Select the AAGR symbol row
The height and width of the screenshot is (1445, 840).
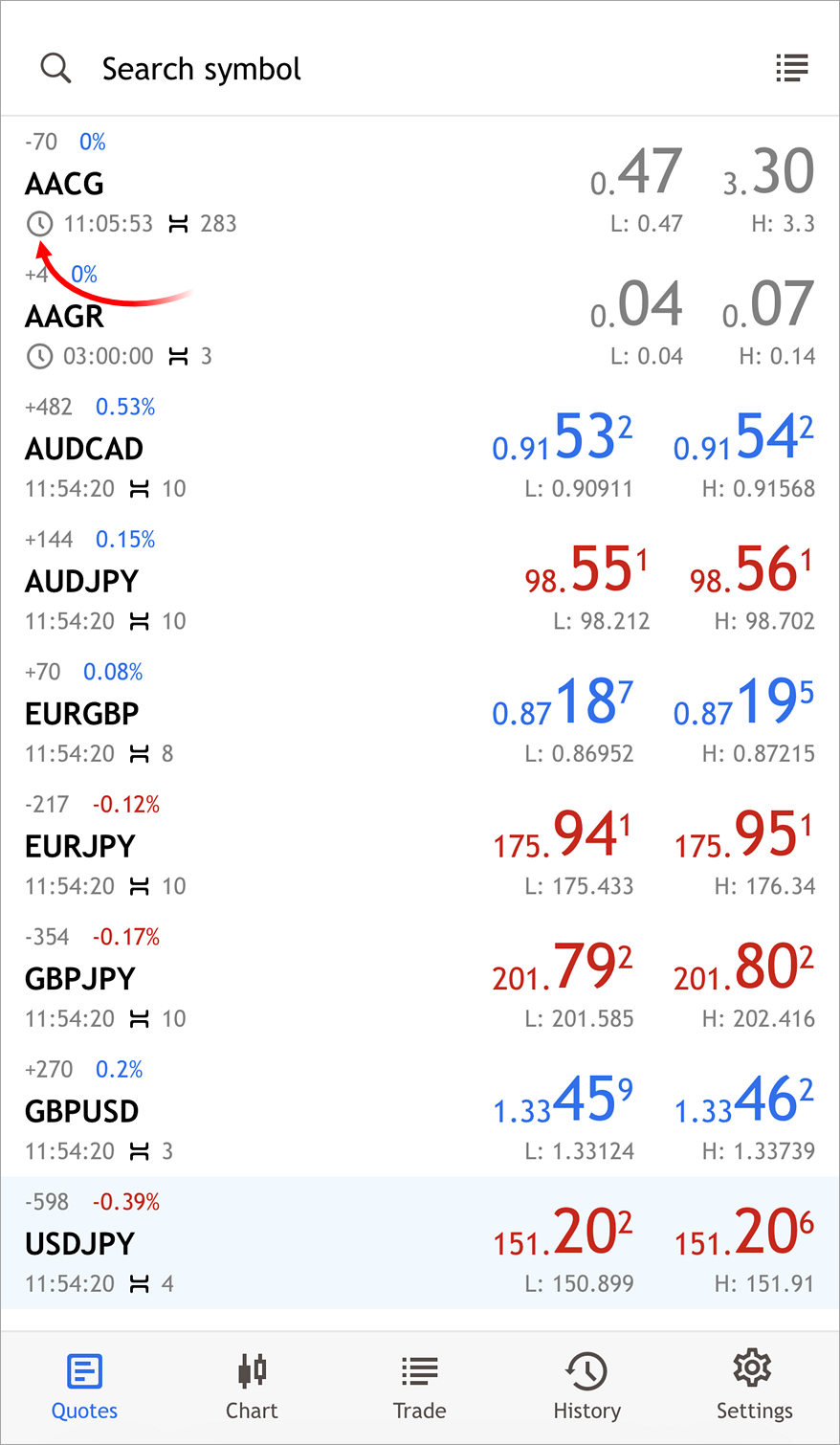coord(419,318)
